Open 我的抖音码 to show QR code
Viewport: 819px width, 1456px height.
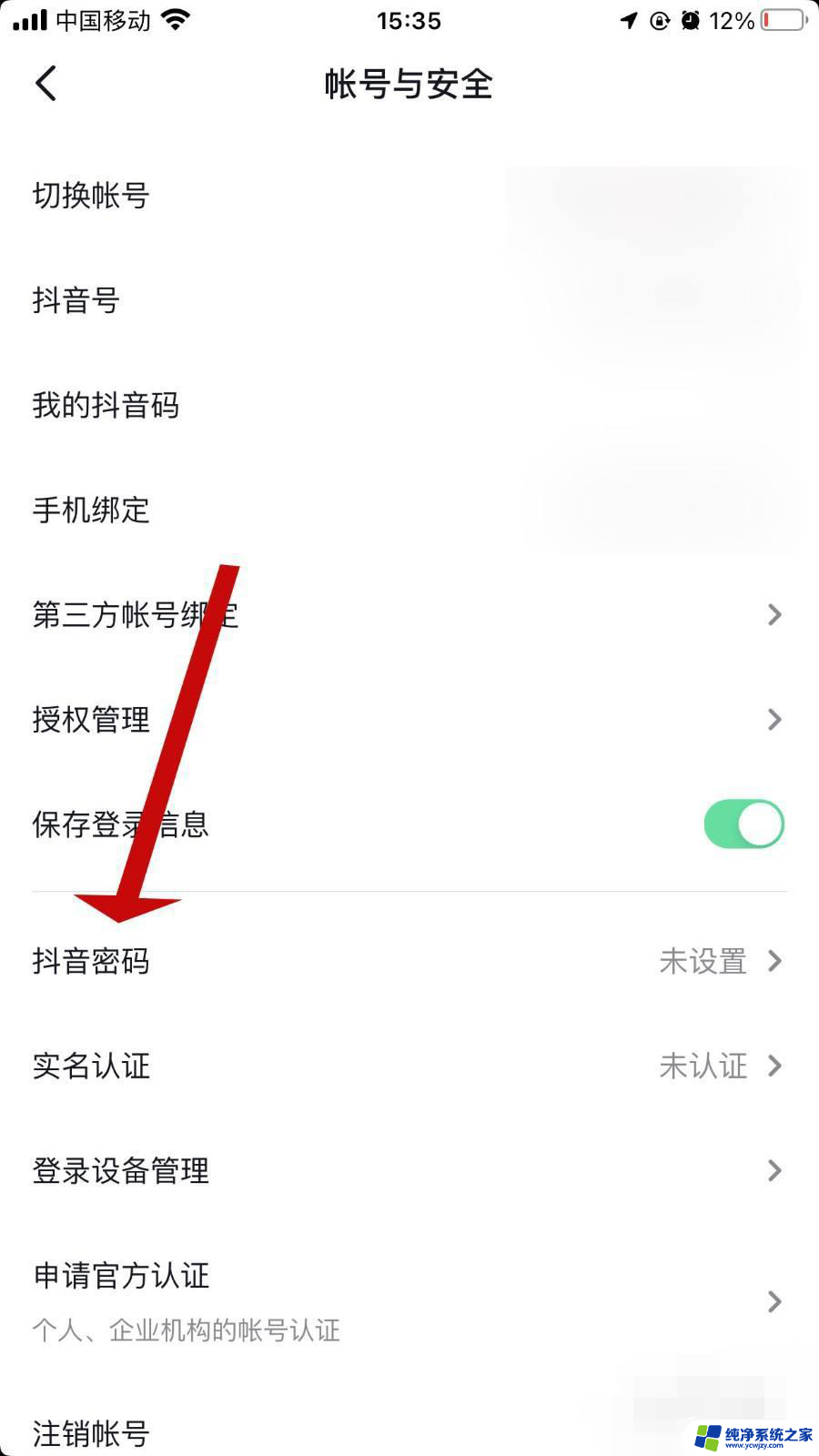[x=105, y=406]
